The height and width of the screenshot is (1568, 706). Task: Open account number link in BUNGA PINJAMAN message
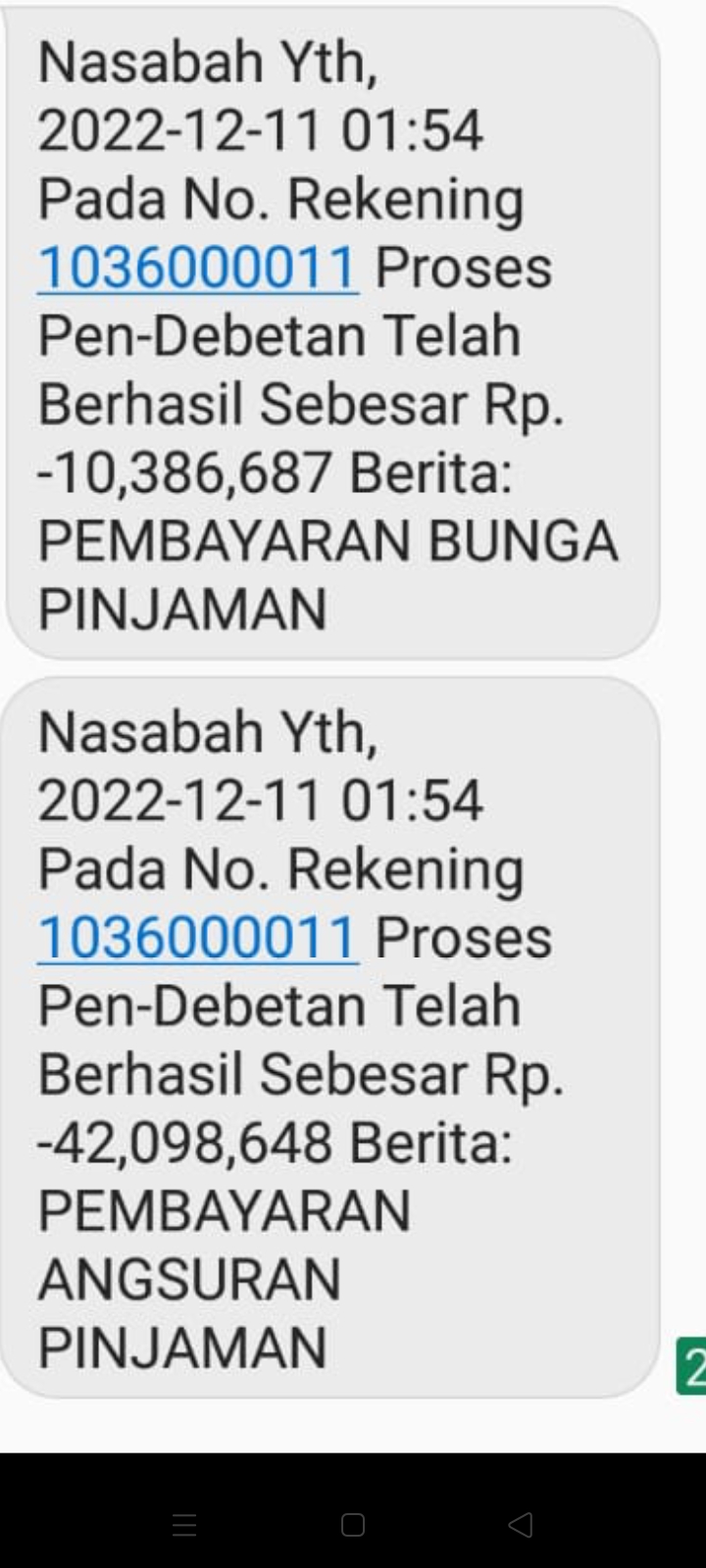pyautogui.click(x=197, y=268)
